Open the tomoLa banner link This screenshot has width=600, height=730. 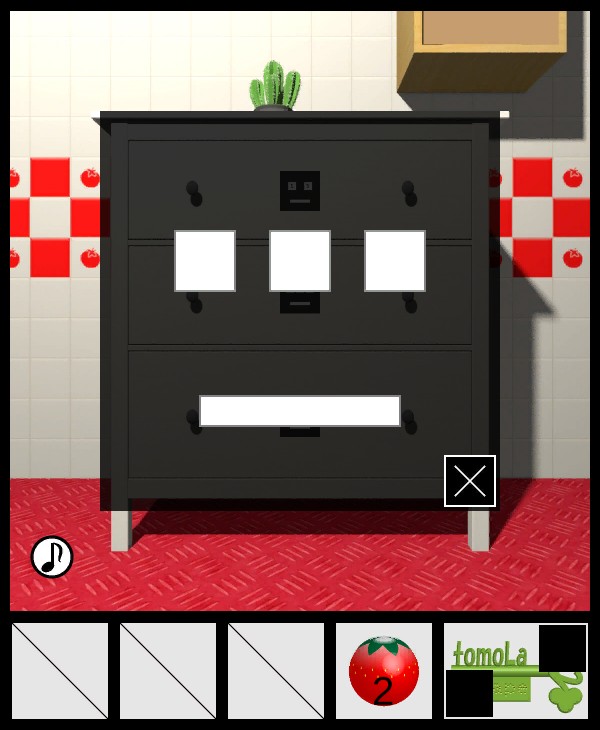(515, 671)
